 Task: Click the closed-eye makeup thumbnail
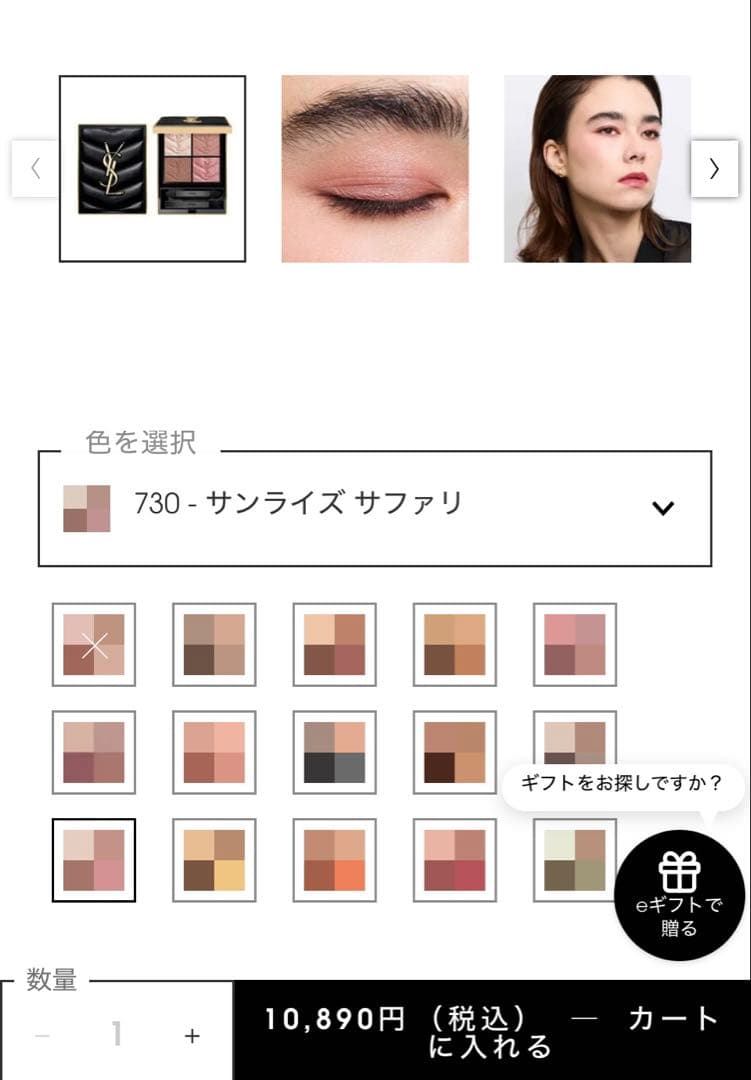pos(375,169)
